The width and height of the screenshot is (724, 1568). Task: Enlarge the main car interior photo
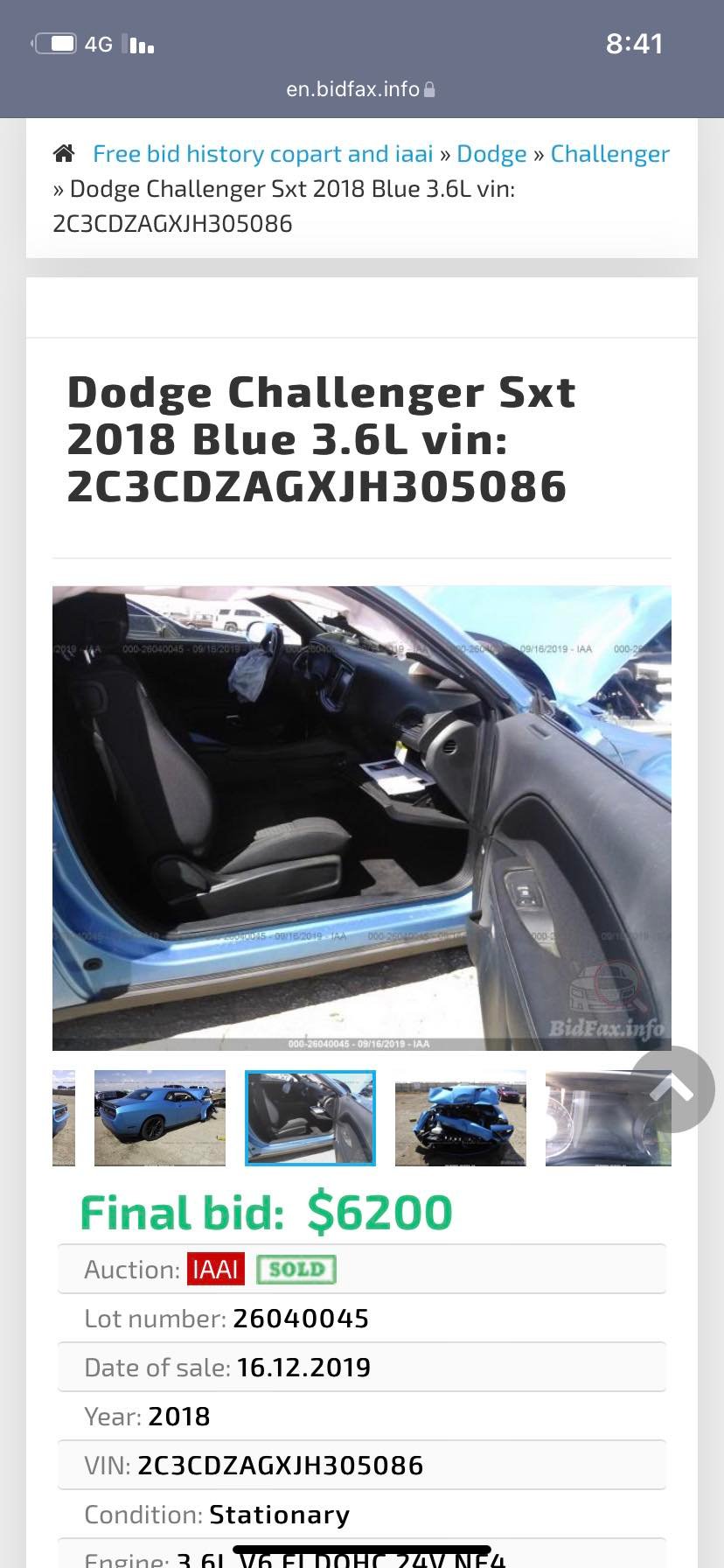pyautogui.click(x=361, y=817)
